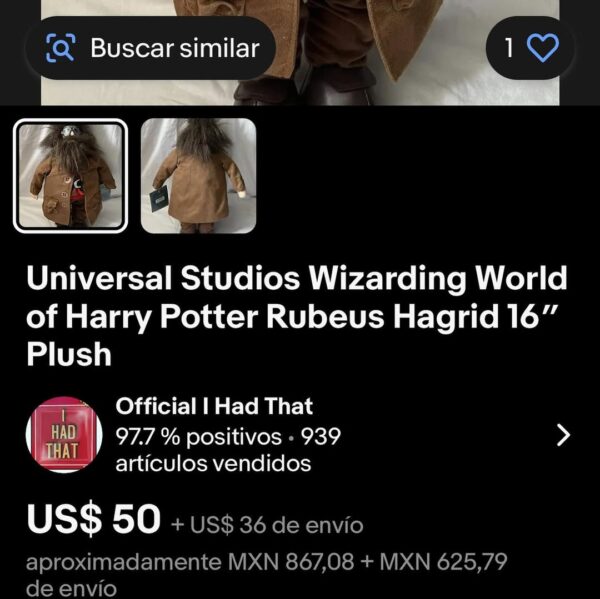600x599 pixels.
Task: Add item to watchlist with heart
Action: 531,48
